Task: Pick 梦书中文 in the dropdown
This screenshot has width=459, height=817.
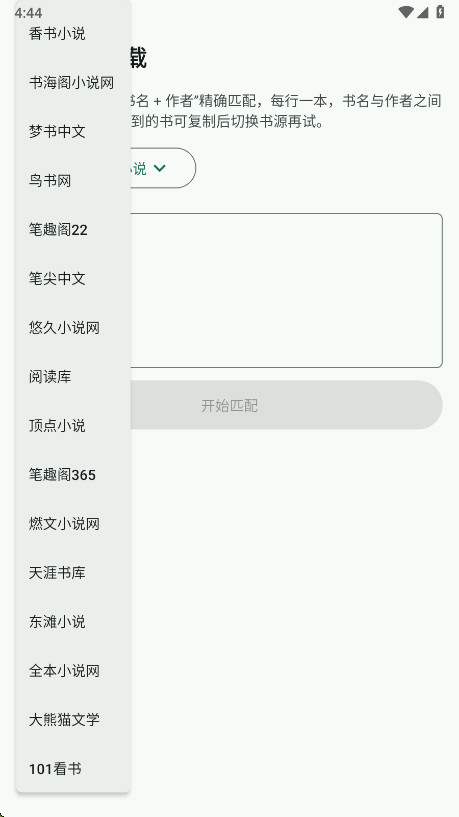Action: pos(73,132)
